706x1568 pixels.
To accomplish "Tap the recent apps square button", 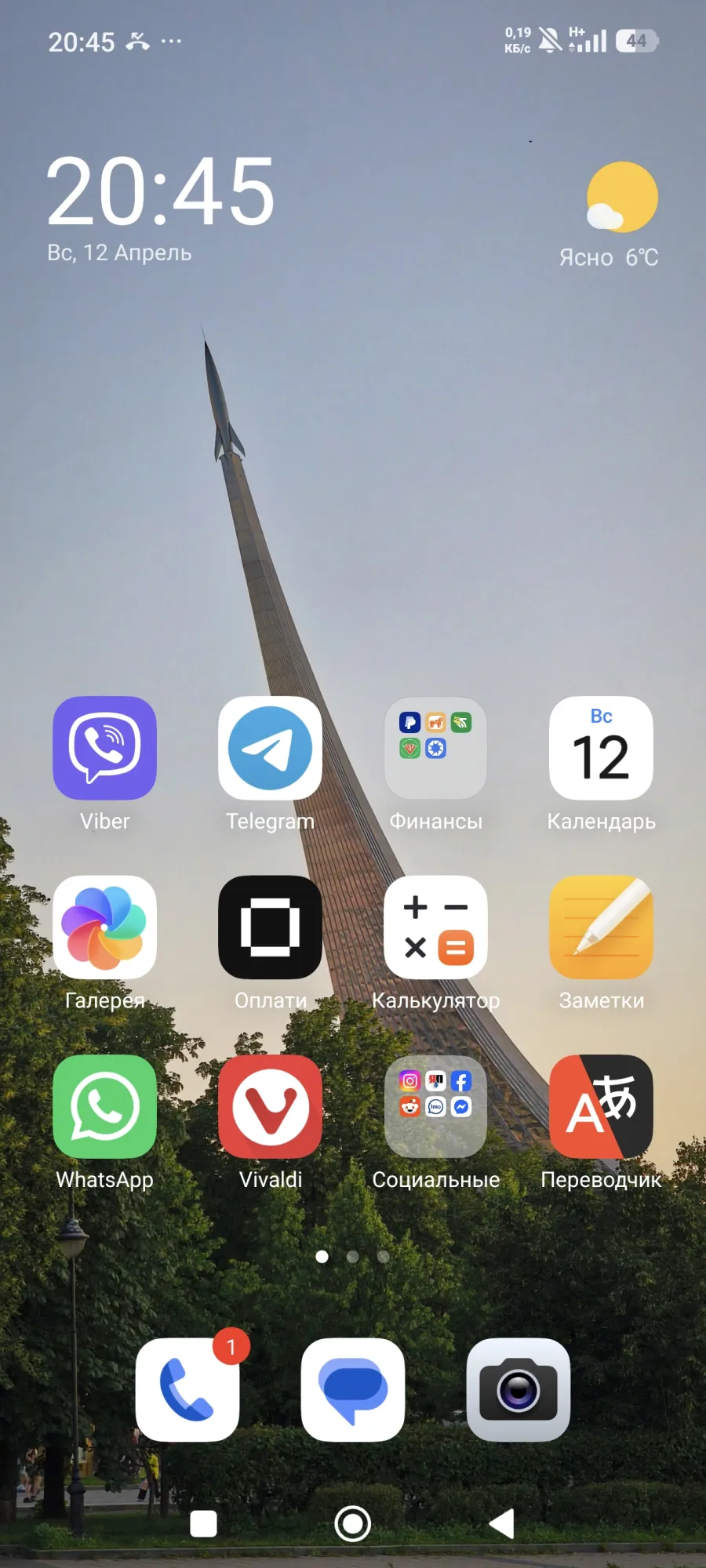I will (204, 1524).
